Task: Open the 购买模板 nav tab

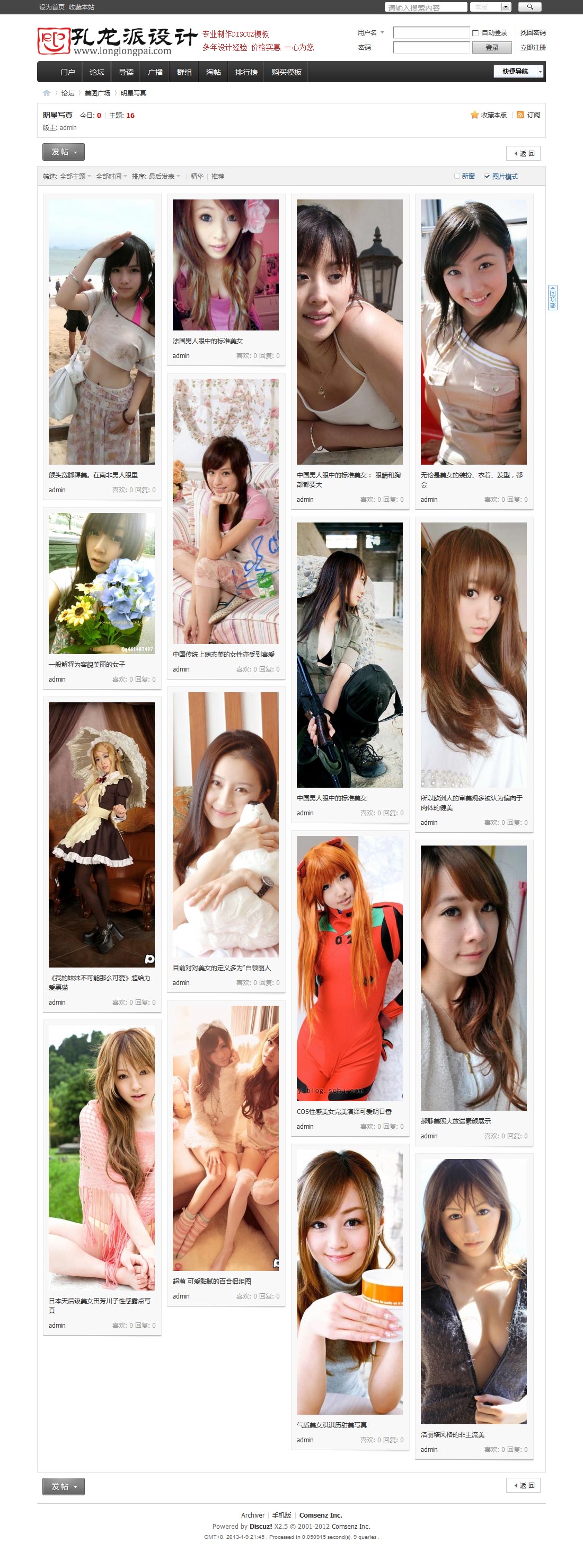Action: [x=286, y=72]
